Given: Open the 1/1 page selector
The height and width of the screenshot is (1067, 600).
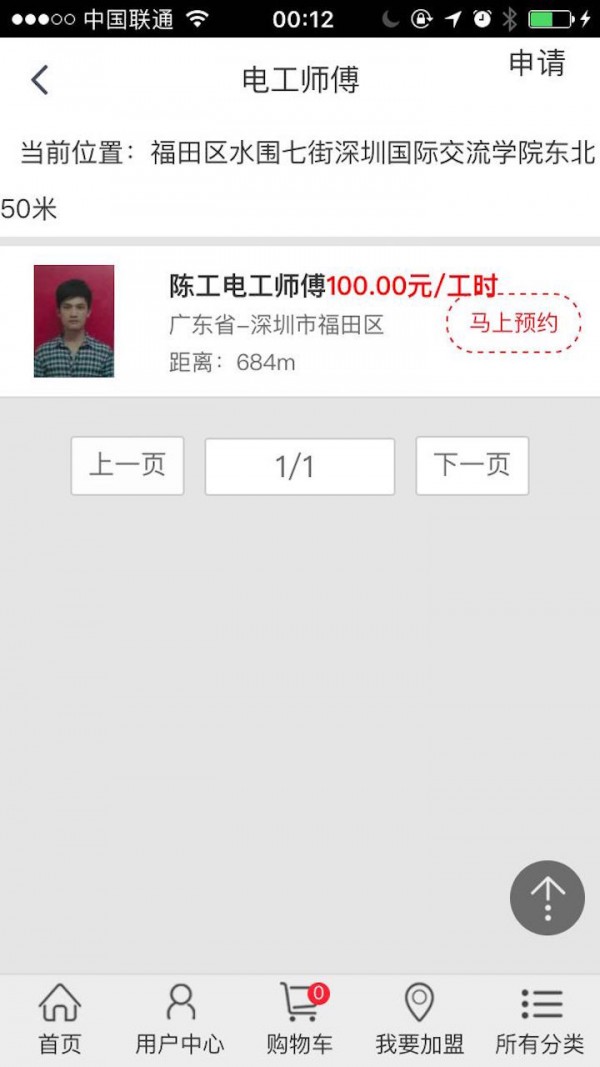Looking at the screenshot, I should click(299, 466).
